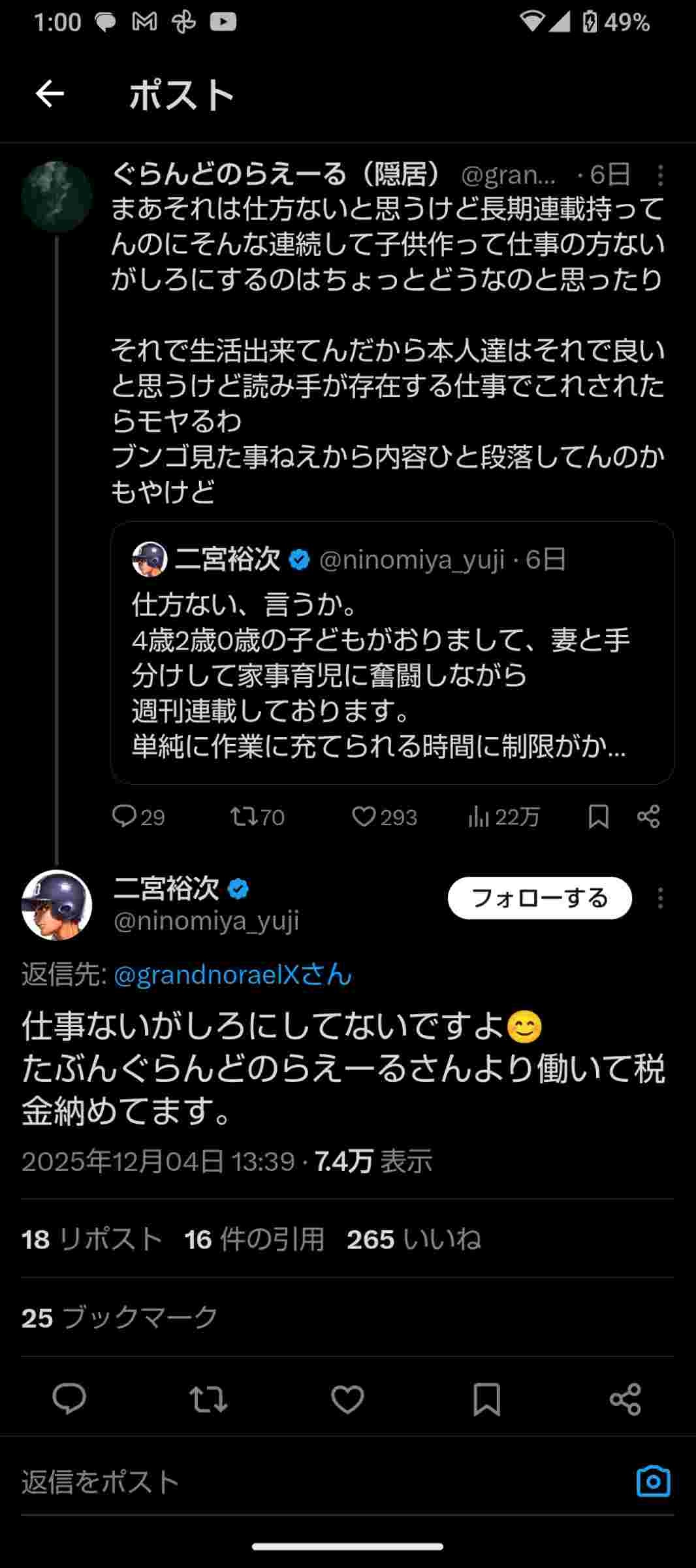The image size is (696, 1568).
Task: View the 16 件の引用 quotes
Action: tap(255, 1239)
